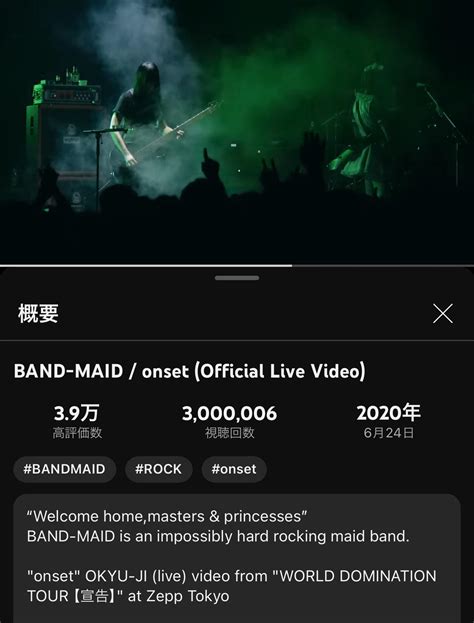Viewport: 474px width, 623px height.
Task: Seek using the video progress bar
Action: [x=237, y=265]
